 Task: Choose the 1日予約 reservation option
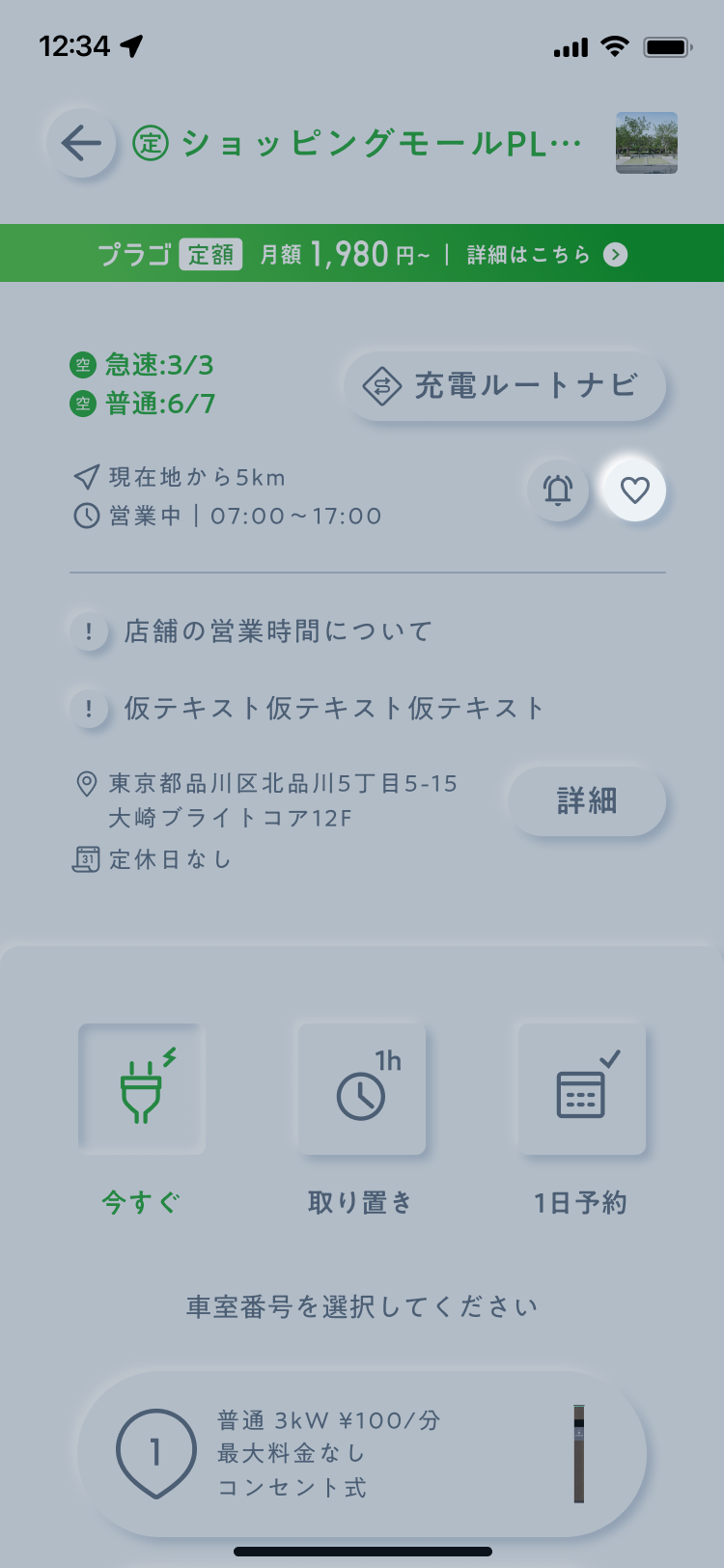tap(581, 1089)
